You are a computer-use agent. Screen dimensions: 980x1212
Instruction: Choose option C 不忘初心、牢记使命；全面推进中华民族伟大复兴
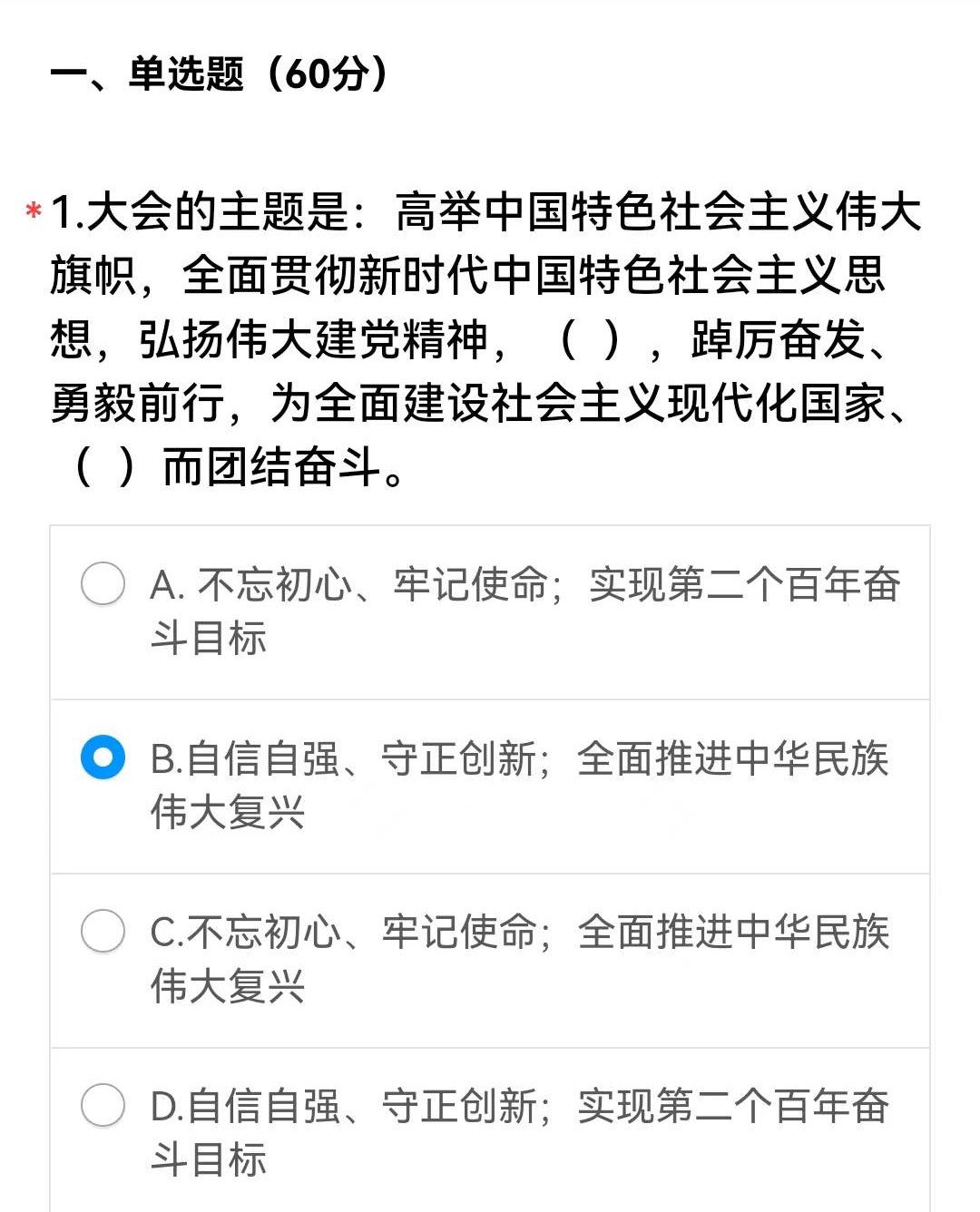tap(103, 932)
